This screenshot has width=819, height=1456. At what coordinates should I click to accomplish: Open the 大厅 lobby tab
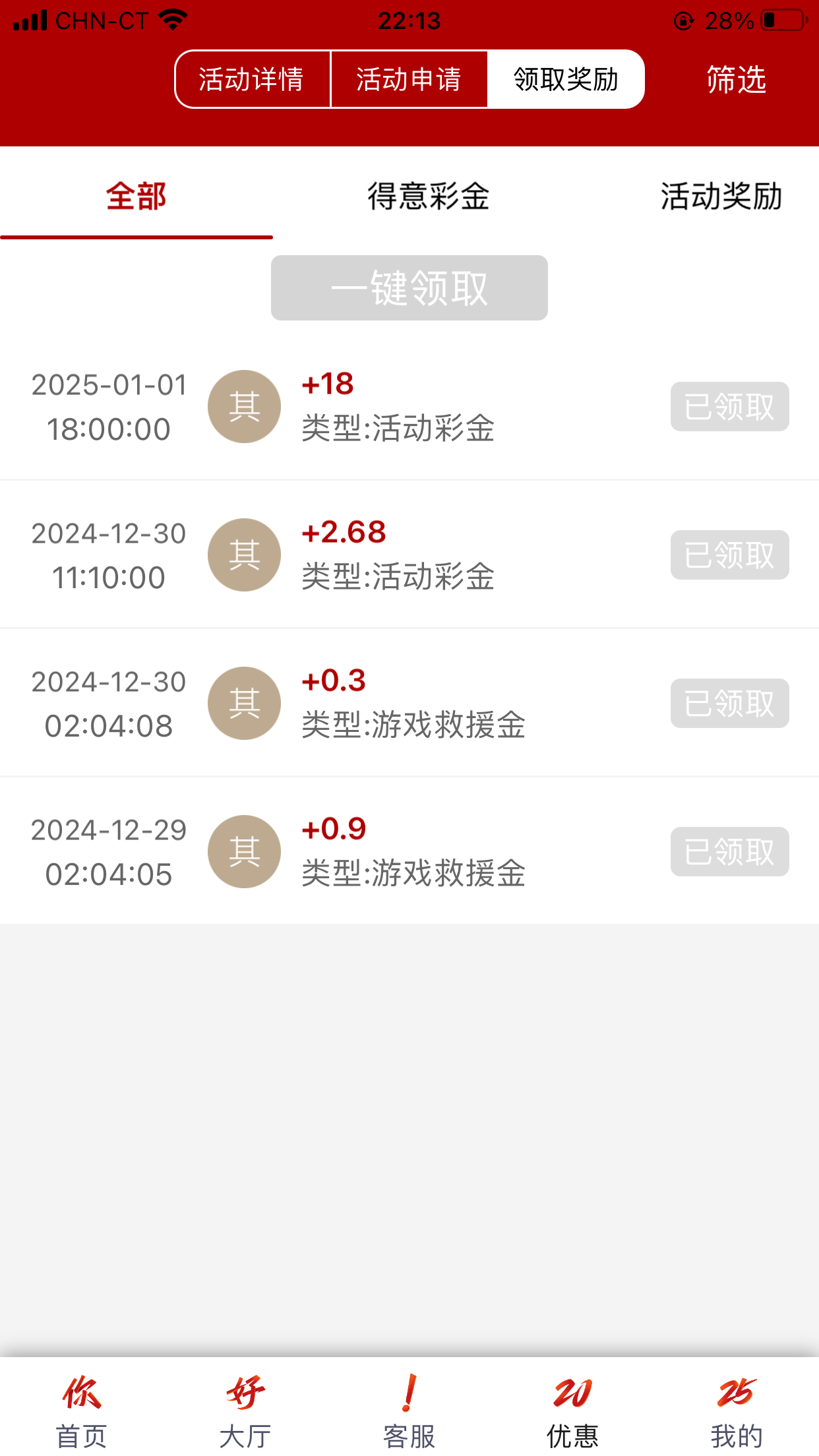[245, 1410]
